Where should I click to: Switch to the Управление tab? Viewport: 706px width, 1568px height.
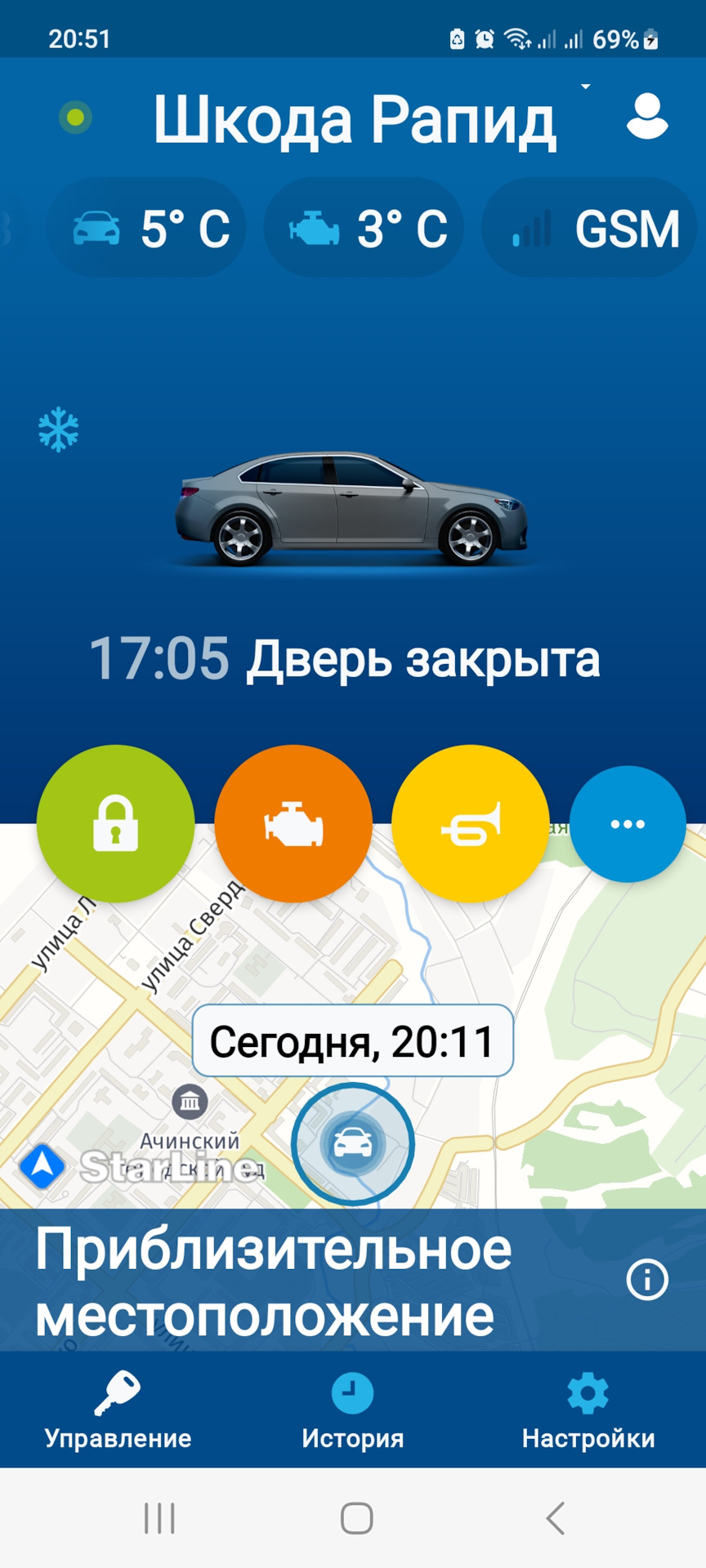[118, 1410]
